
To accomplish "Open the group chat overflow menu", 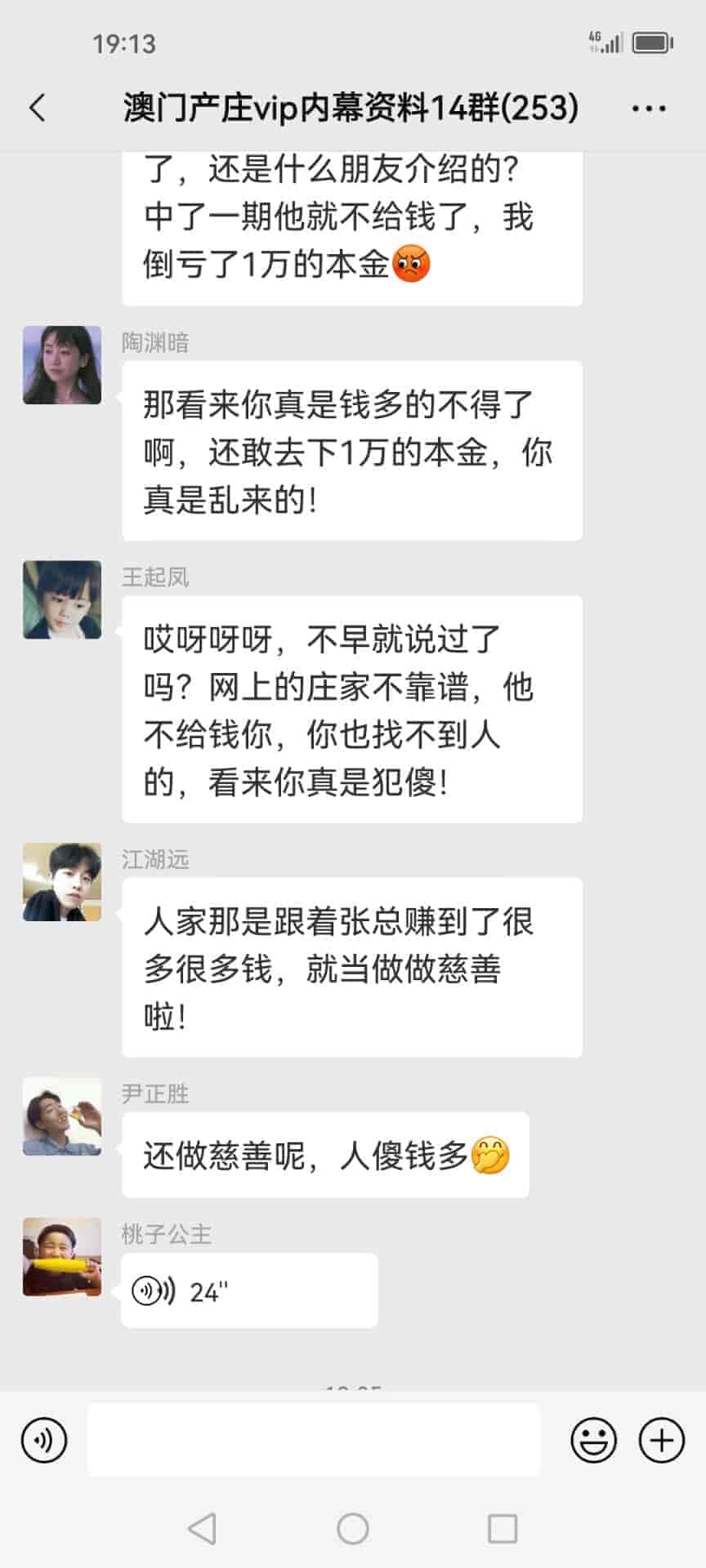I will 649,108.
